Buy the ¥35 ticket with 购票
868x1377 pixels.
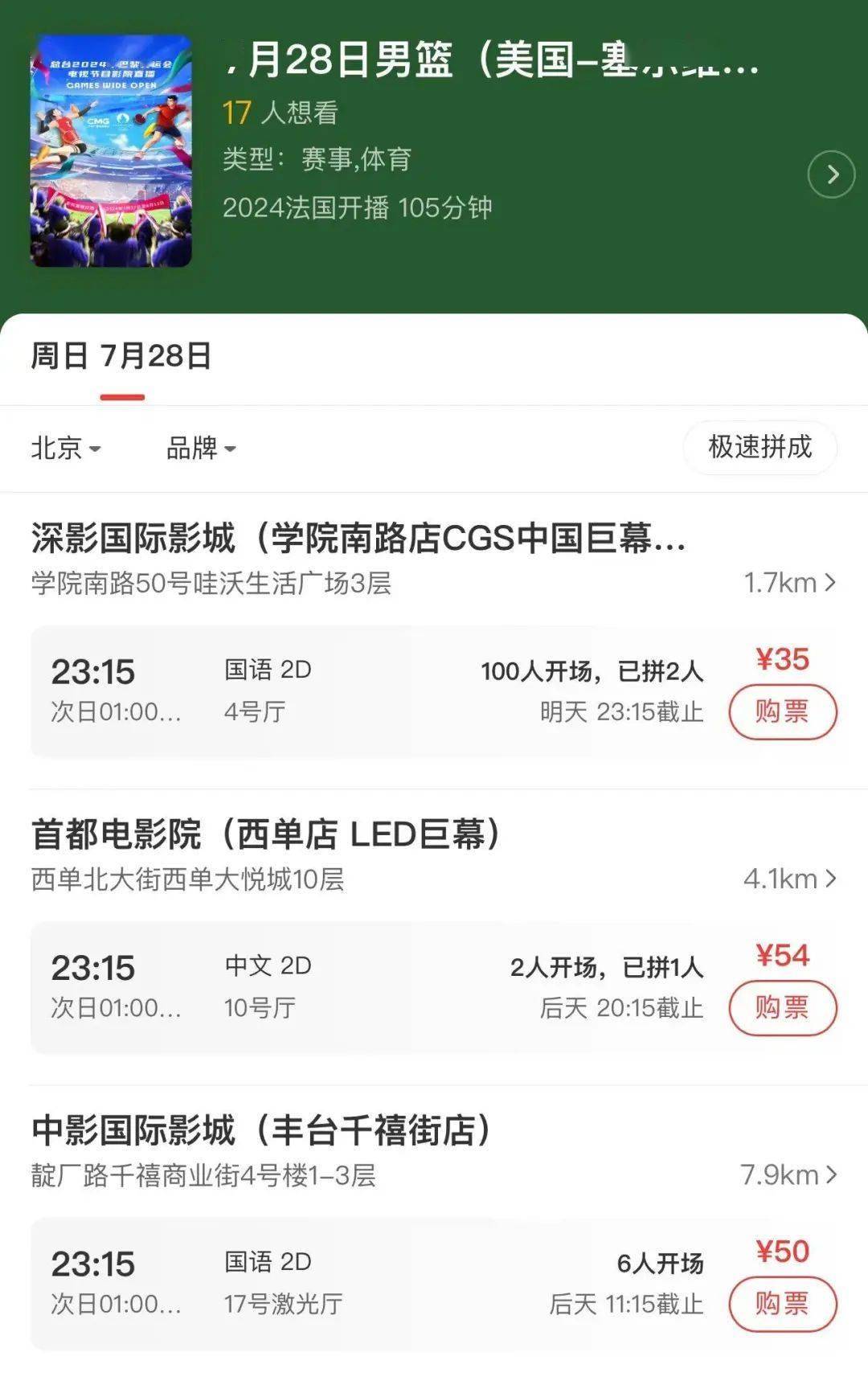coord(782,711)
